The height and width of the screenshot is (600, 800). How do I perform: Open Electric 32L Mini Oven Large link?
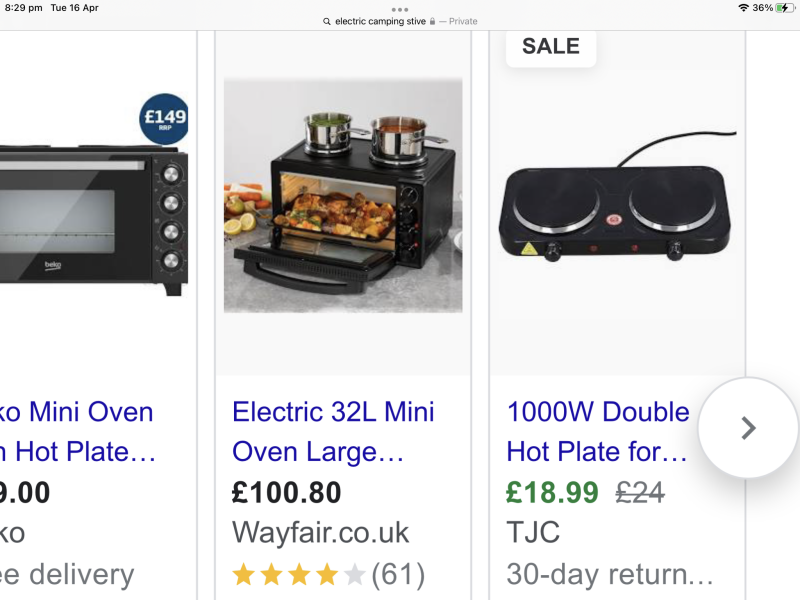click(333, 431)
